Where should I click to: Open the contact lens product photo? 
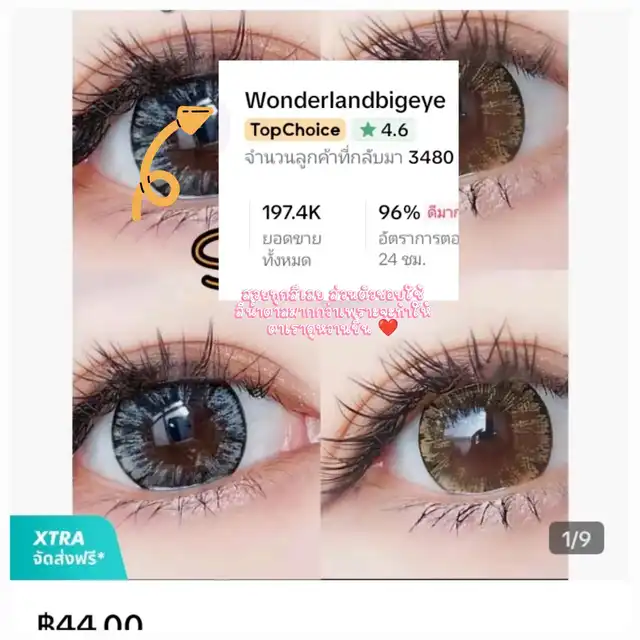(320, 420)
